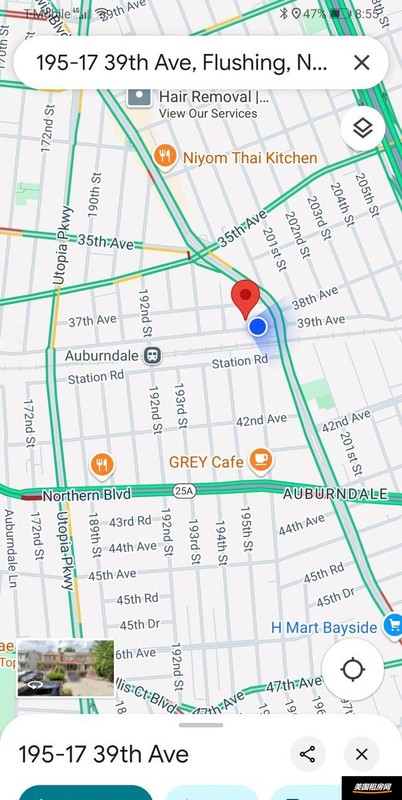Select restaurant pin near 189th St
Viewport: 402px width, 800px height.
click(x=103, y=465)
